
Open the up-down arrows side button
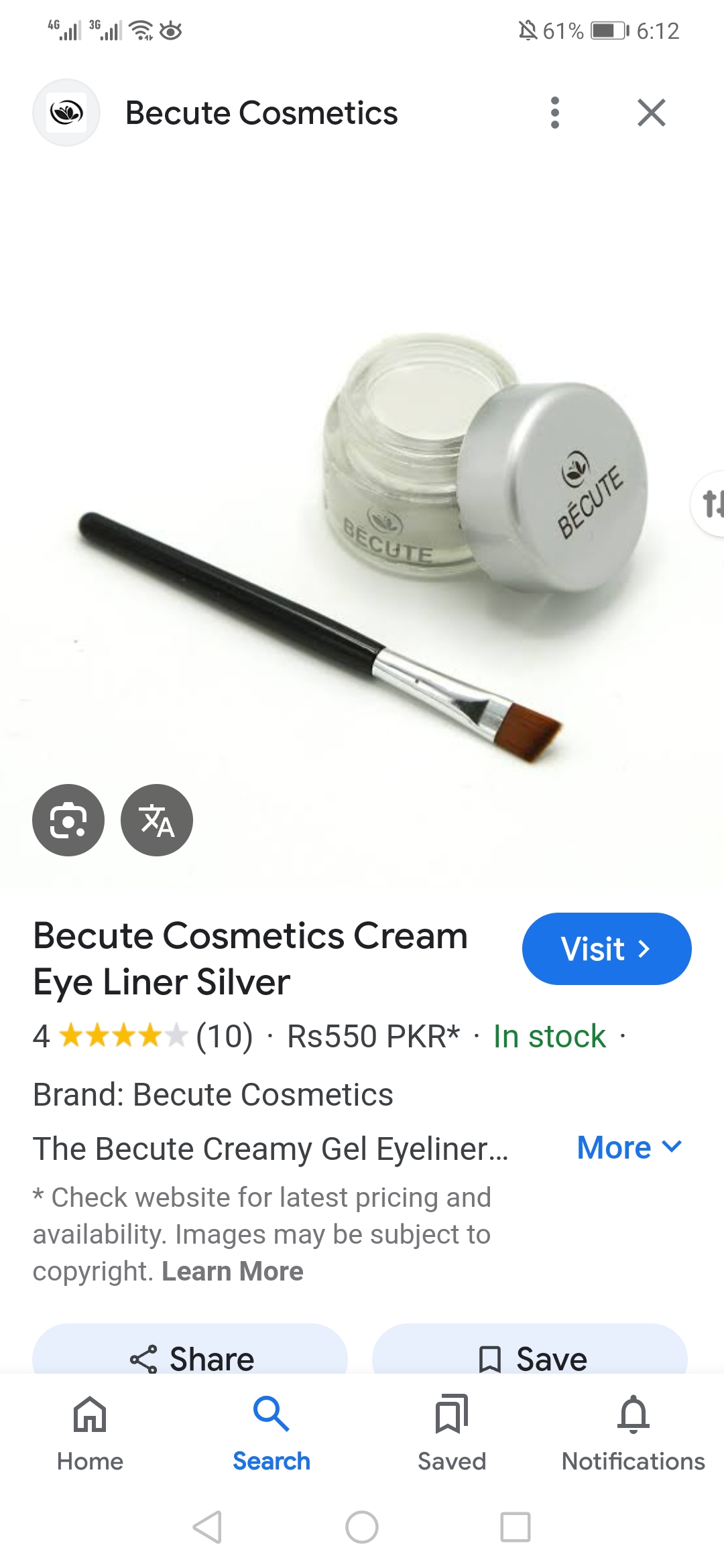tap(711, 504)
